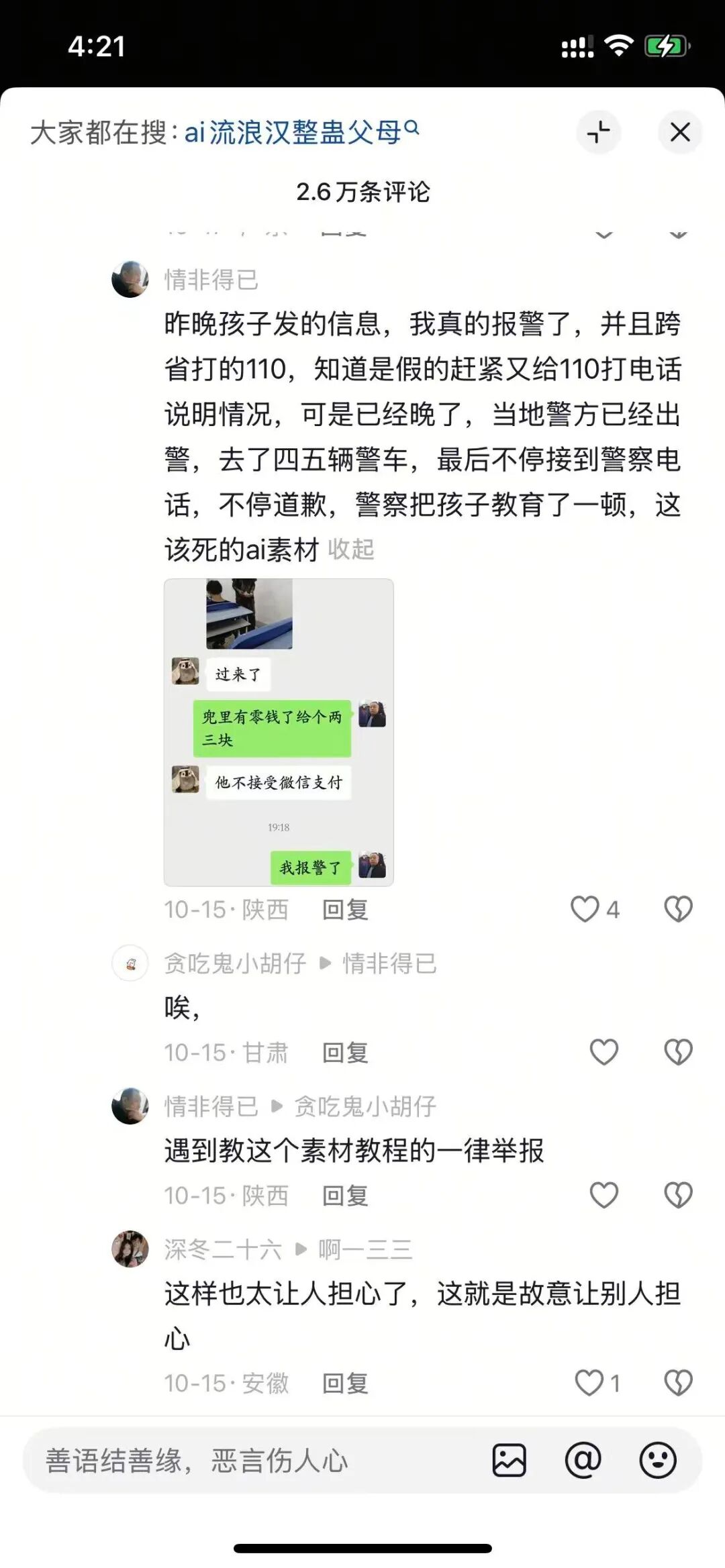Screen dimensions: 725x1568
Task: Mention someone with the @ icon
Action: (x=583, y=1461)
